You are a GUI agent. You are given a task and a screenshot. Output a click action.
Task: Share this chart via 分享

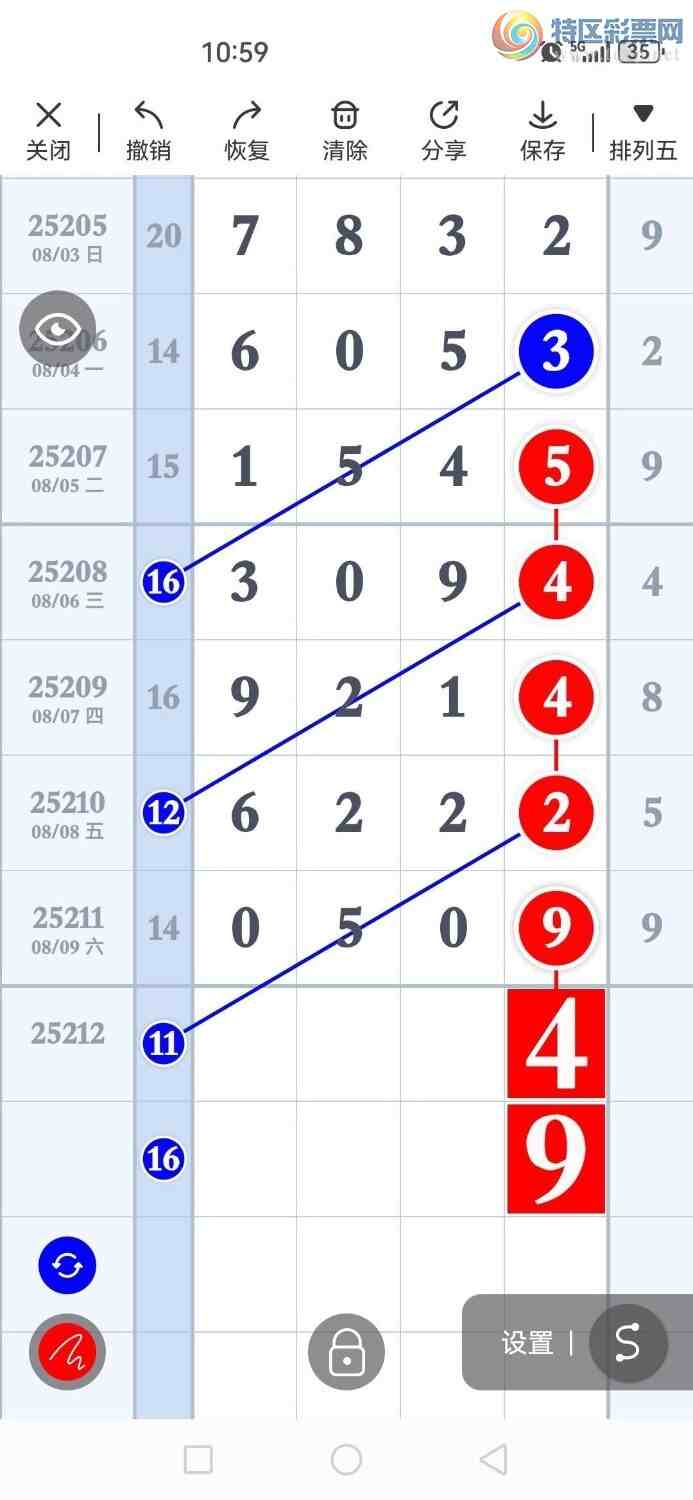coord(444,131)
